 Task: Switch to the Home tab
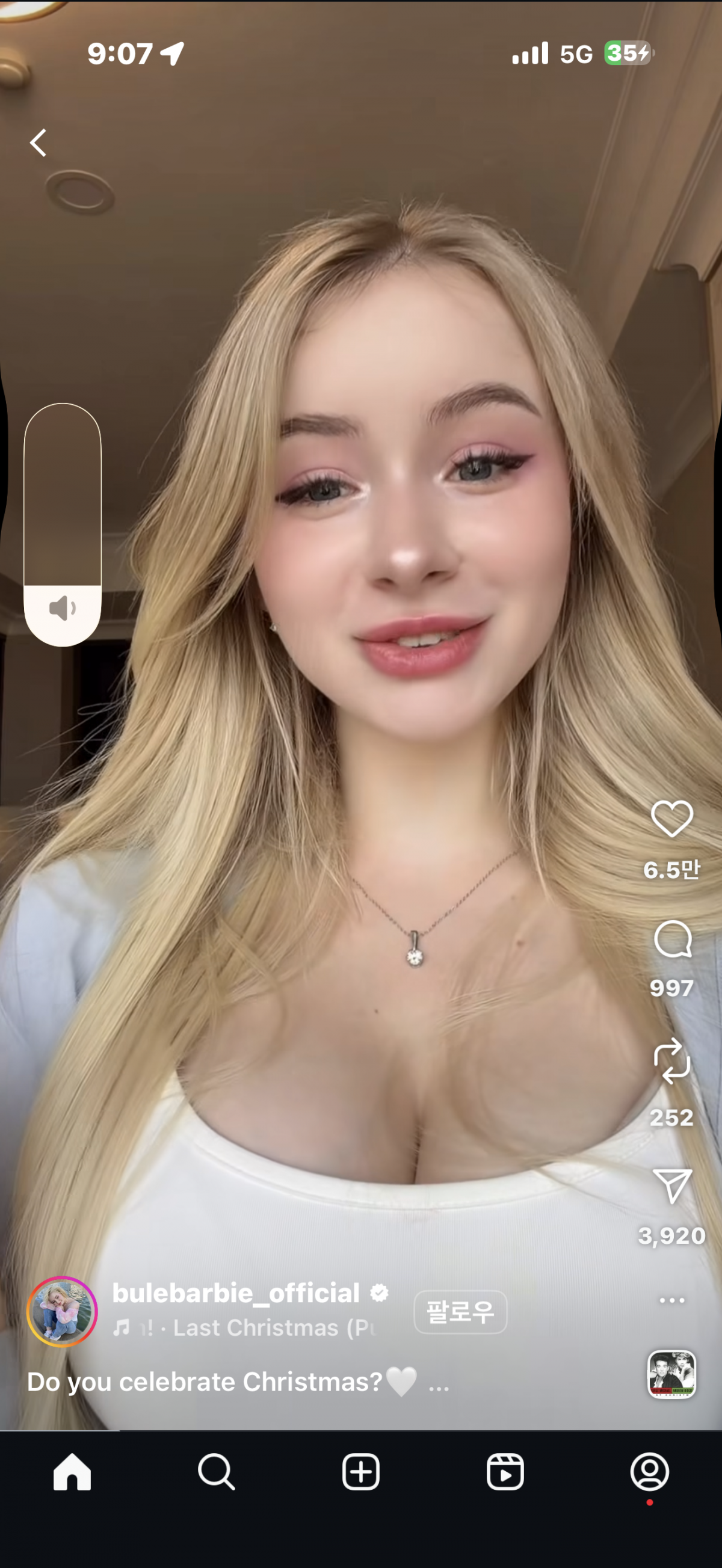[x=72, y=1472]
